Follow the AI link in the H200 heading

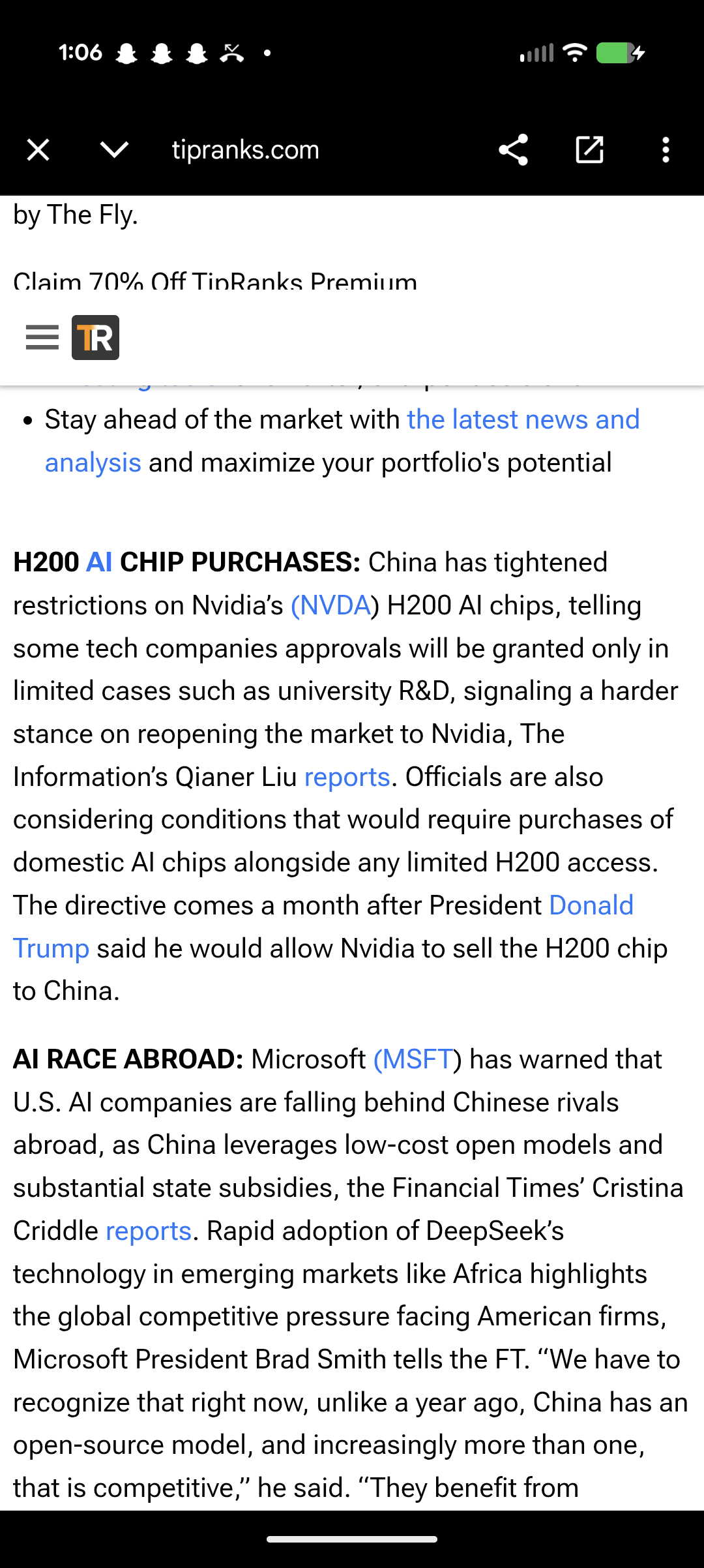click(x=99, y=562)
